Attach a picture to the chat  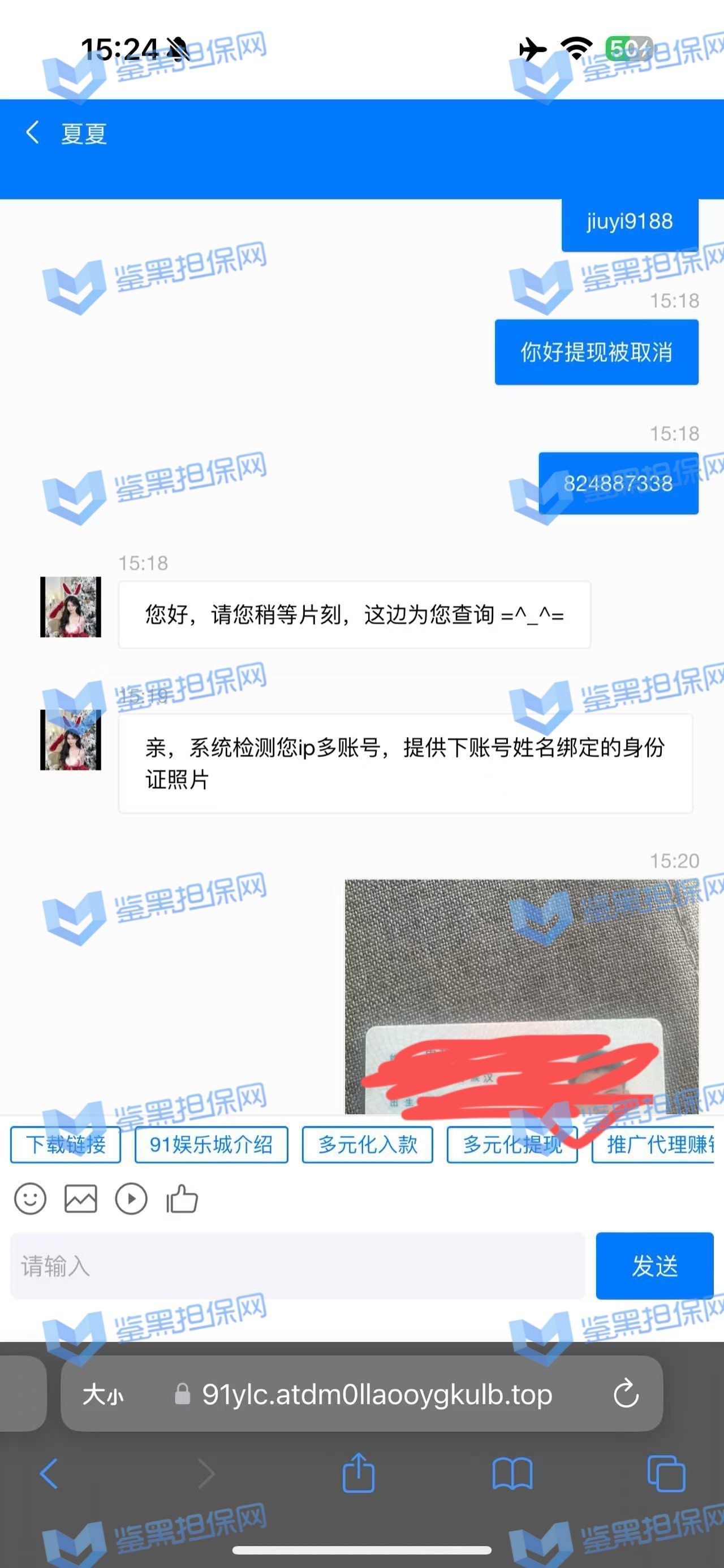[81, 1199]
